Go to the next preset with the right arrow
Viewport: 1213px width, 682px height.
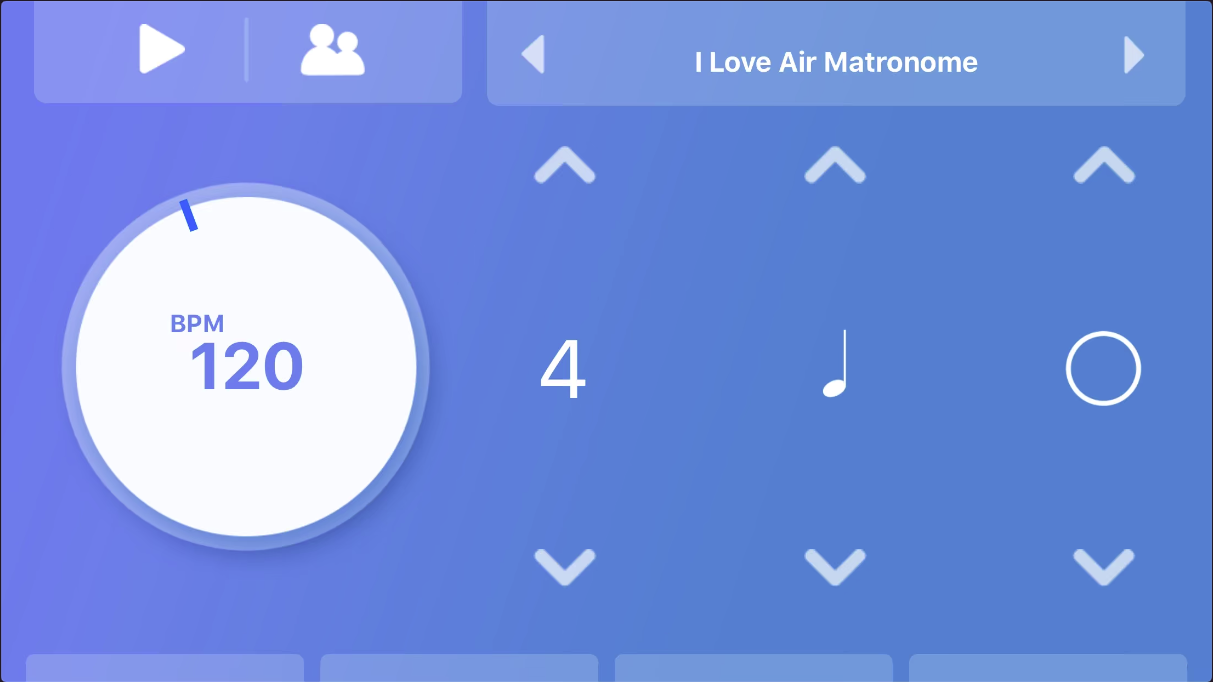[x=1133, y=55]
